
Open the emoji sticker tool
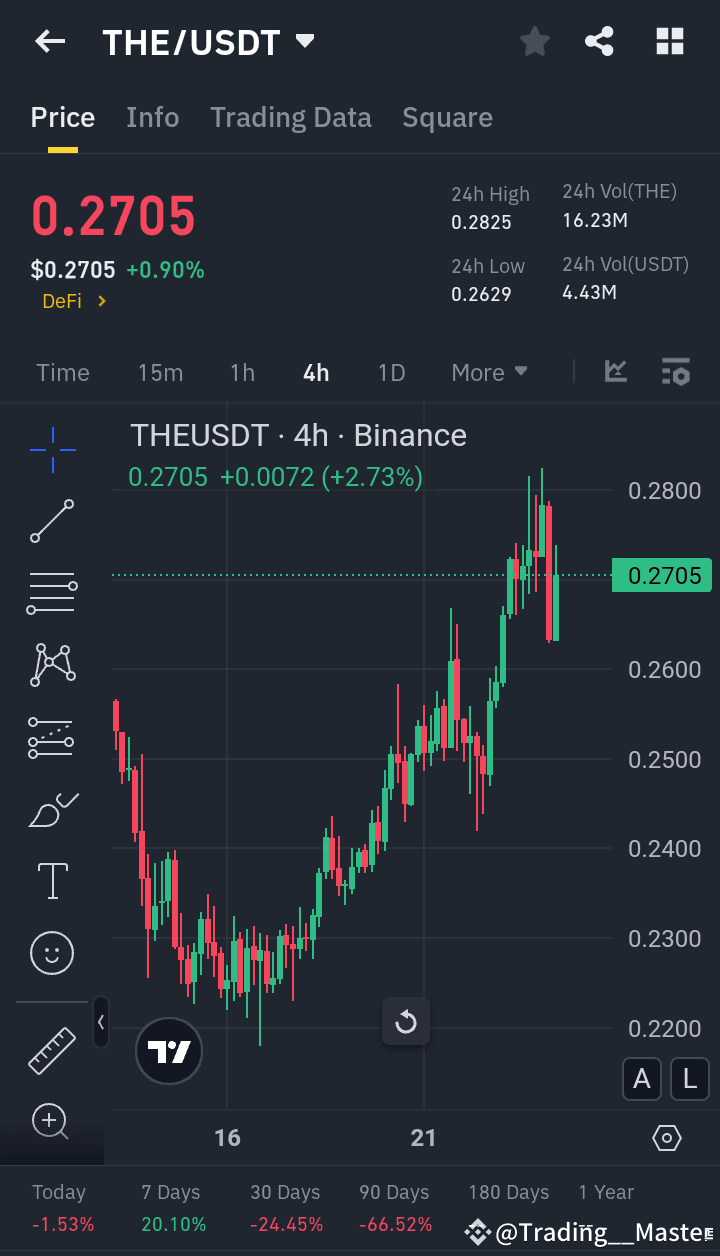pos(51,952)
